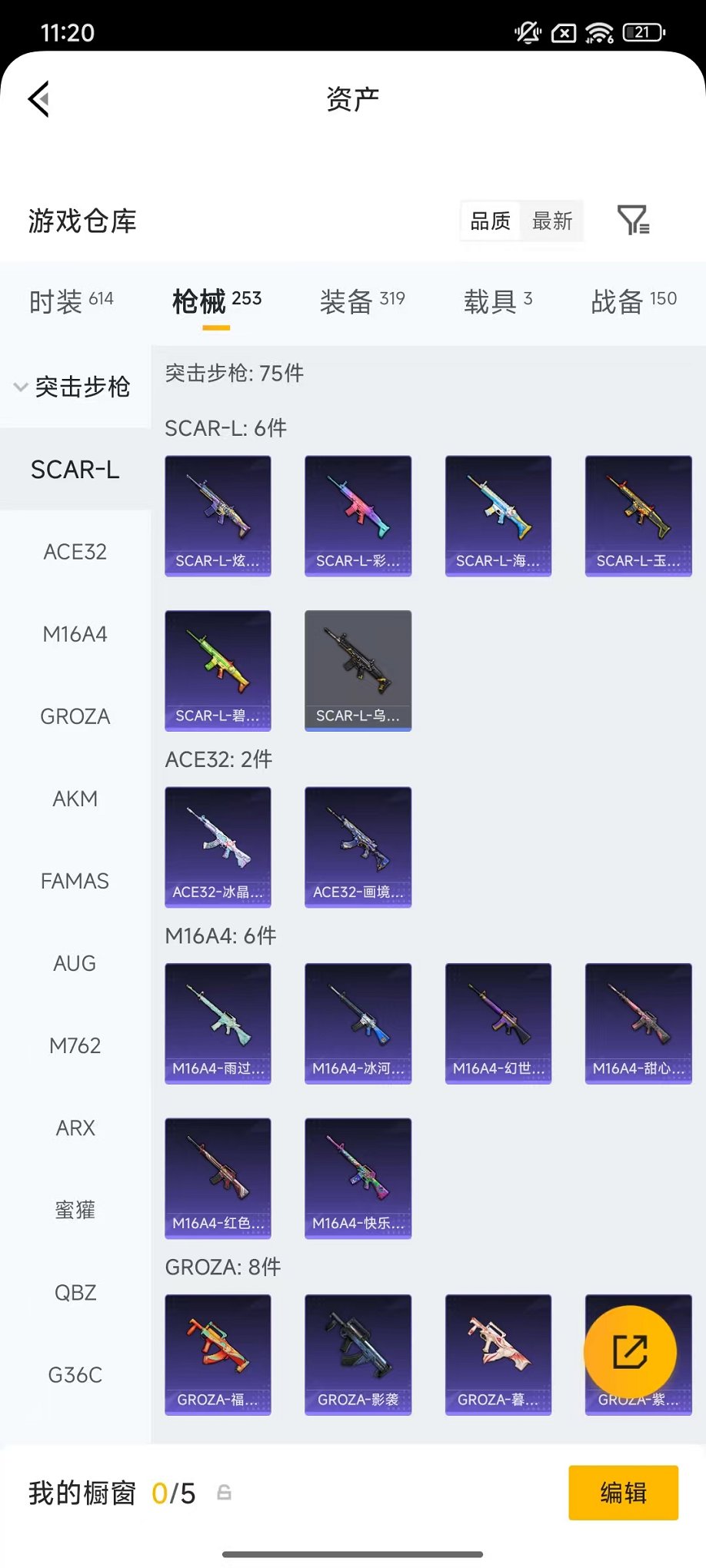706x1568 pixels.
Task: Open the M16A4-快乐… skin tile
Action: (358, 1178)
